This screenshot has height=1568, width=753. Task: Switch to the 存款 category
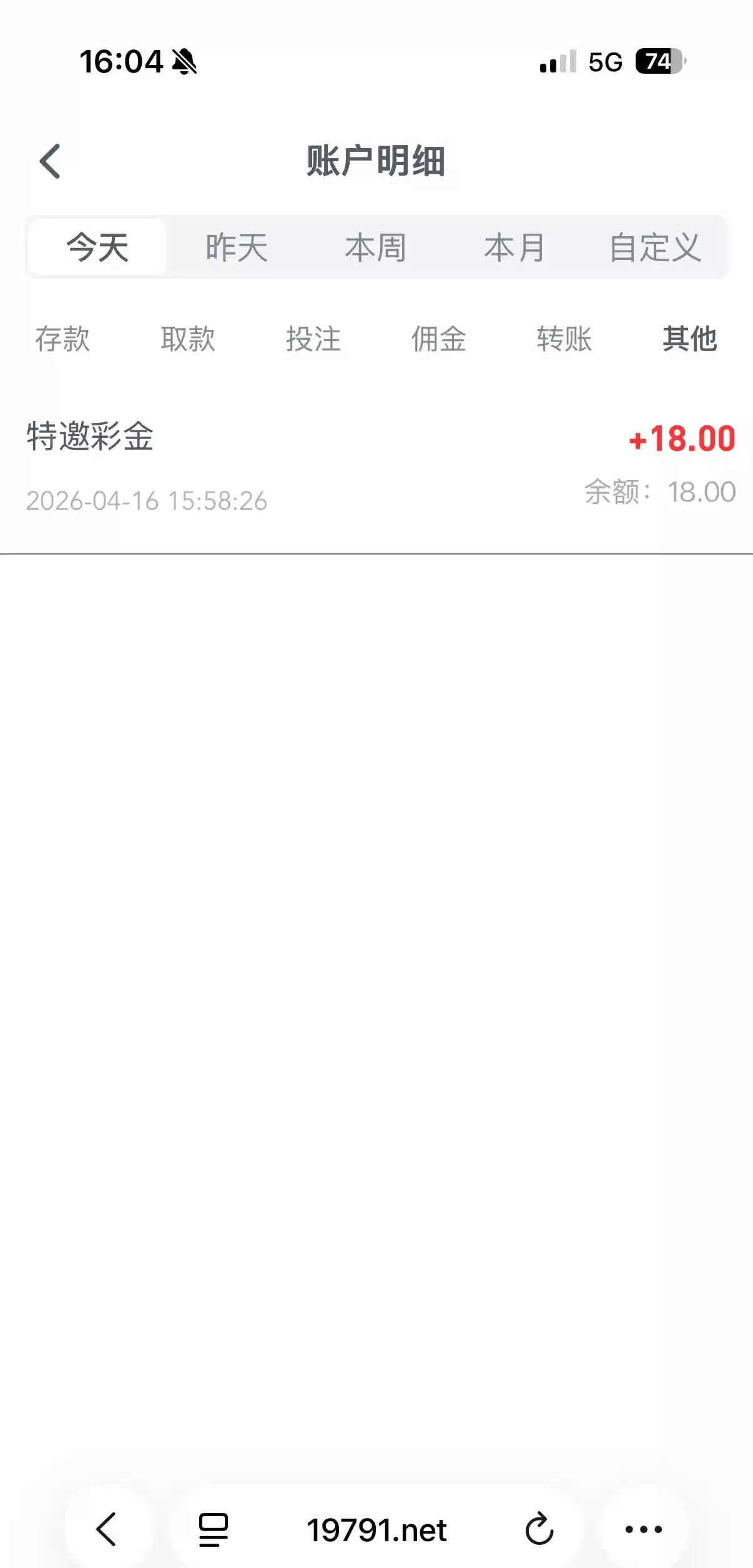[x=62, y=339]
